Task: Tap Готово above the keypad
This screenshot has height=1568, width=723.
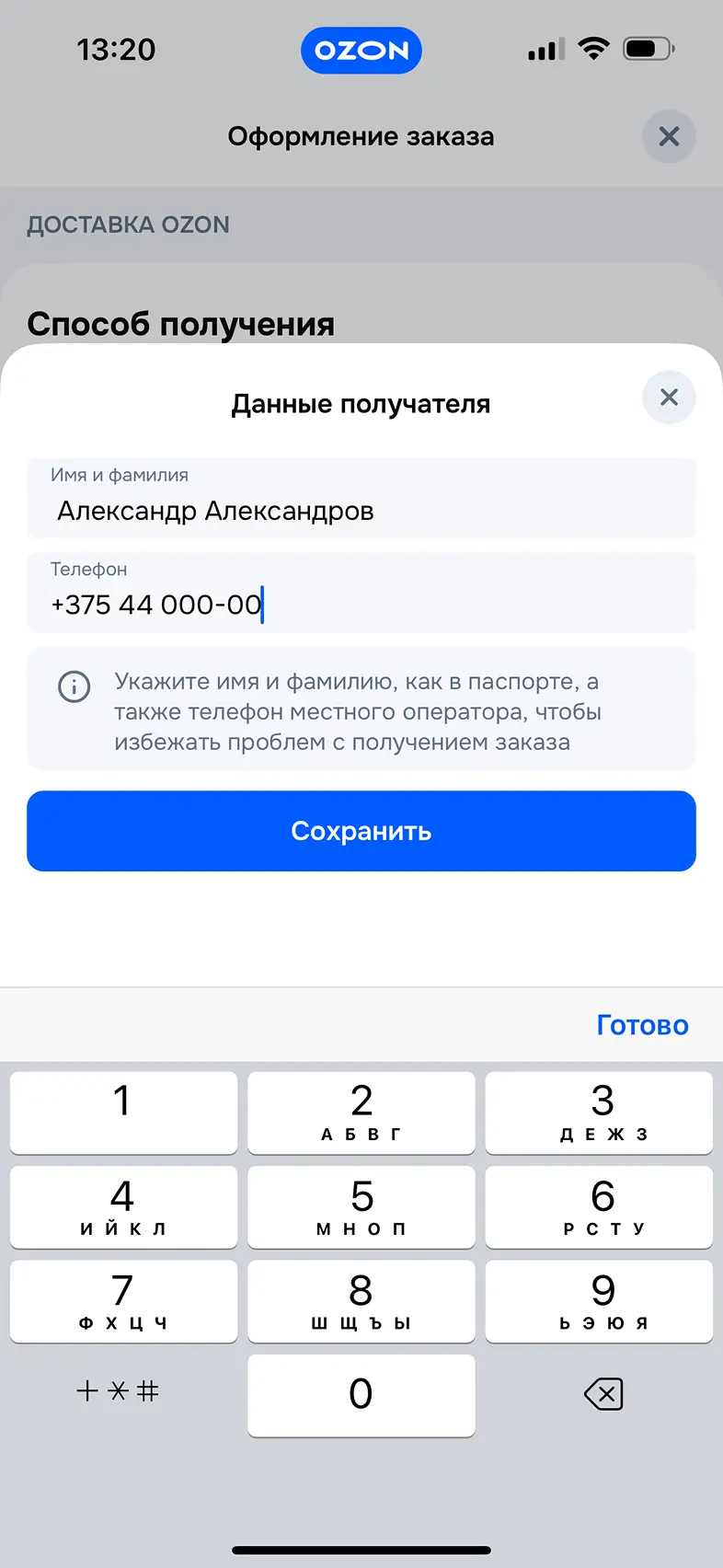Action: [642, 1025]
